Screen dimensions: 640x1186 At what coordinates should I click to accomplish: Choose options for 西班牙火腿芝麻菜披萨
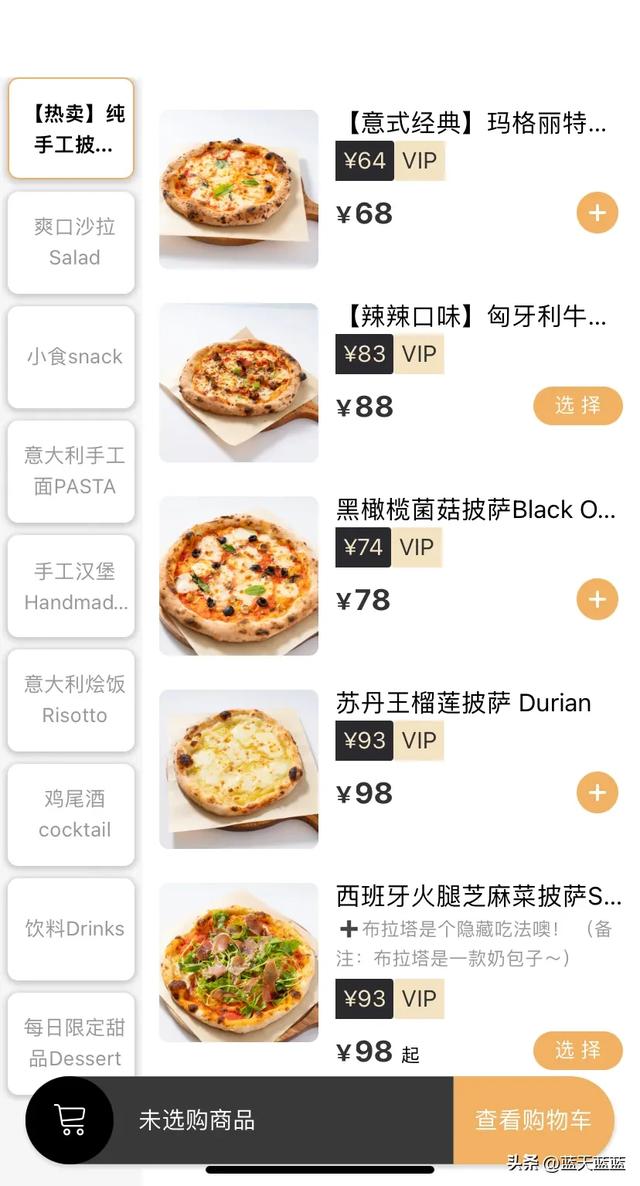tap(578, 1050)
